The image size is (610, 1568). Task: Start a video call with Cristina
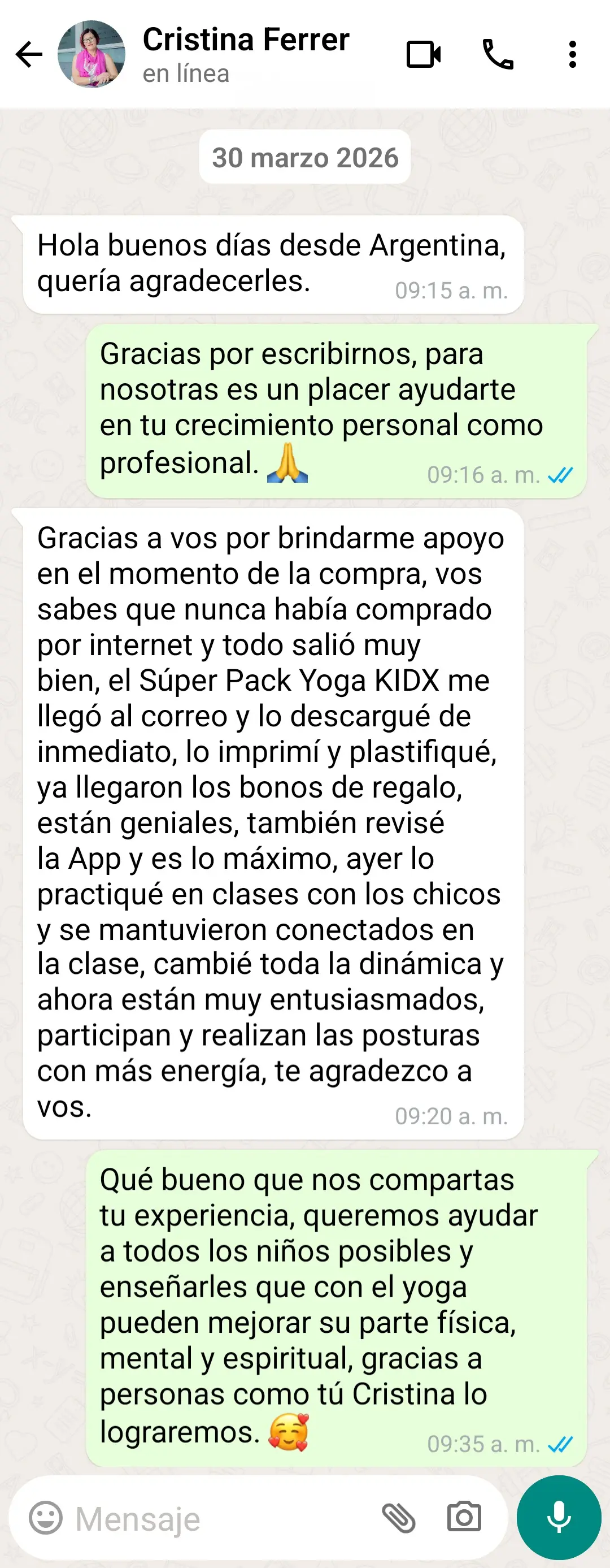click(423, 55)
